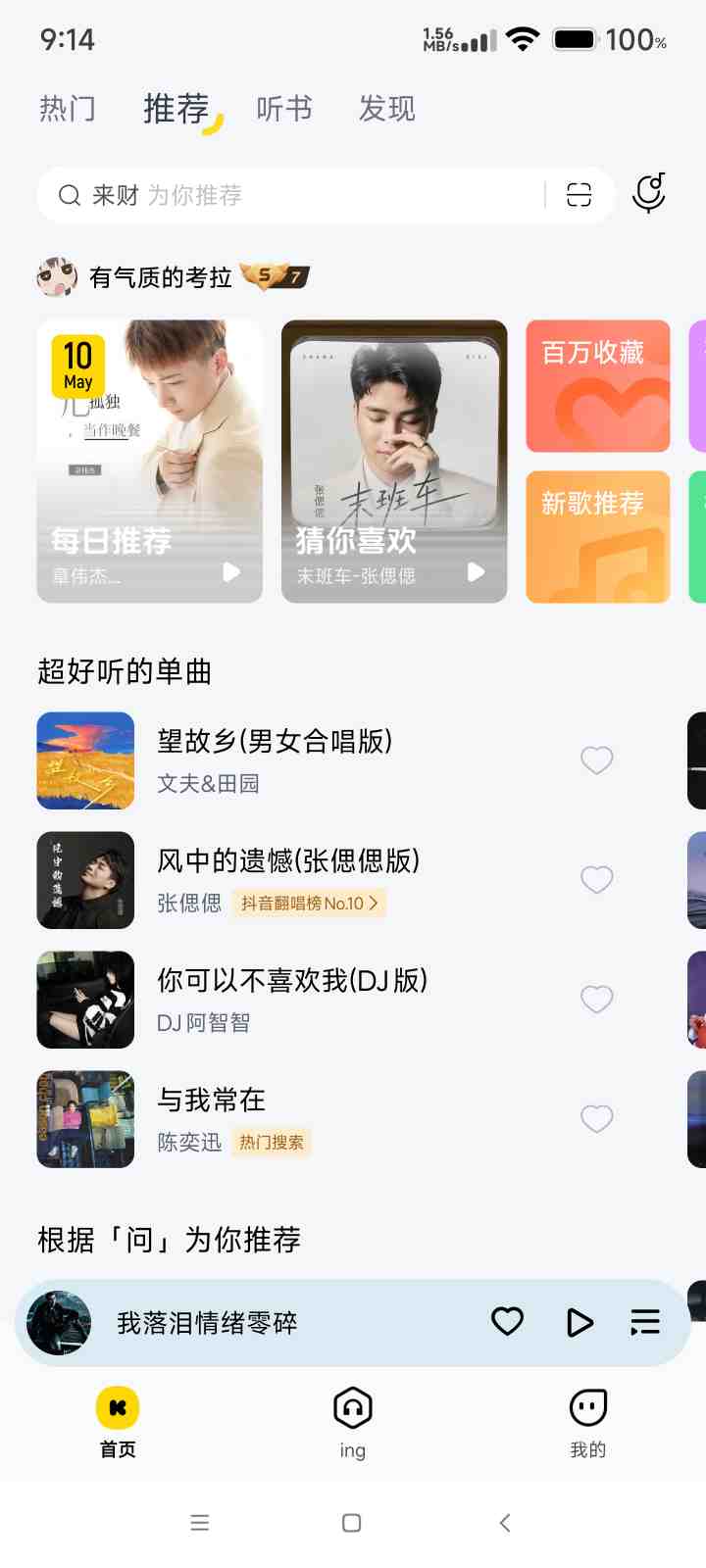
Task: Switch to the 听书 tab
Action: click(284, 109)
